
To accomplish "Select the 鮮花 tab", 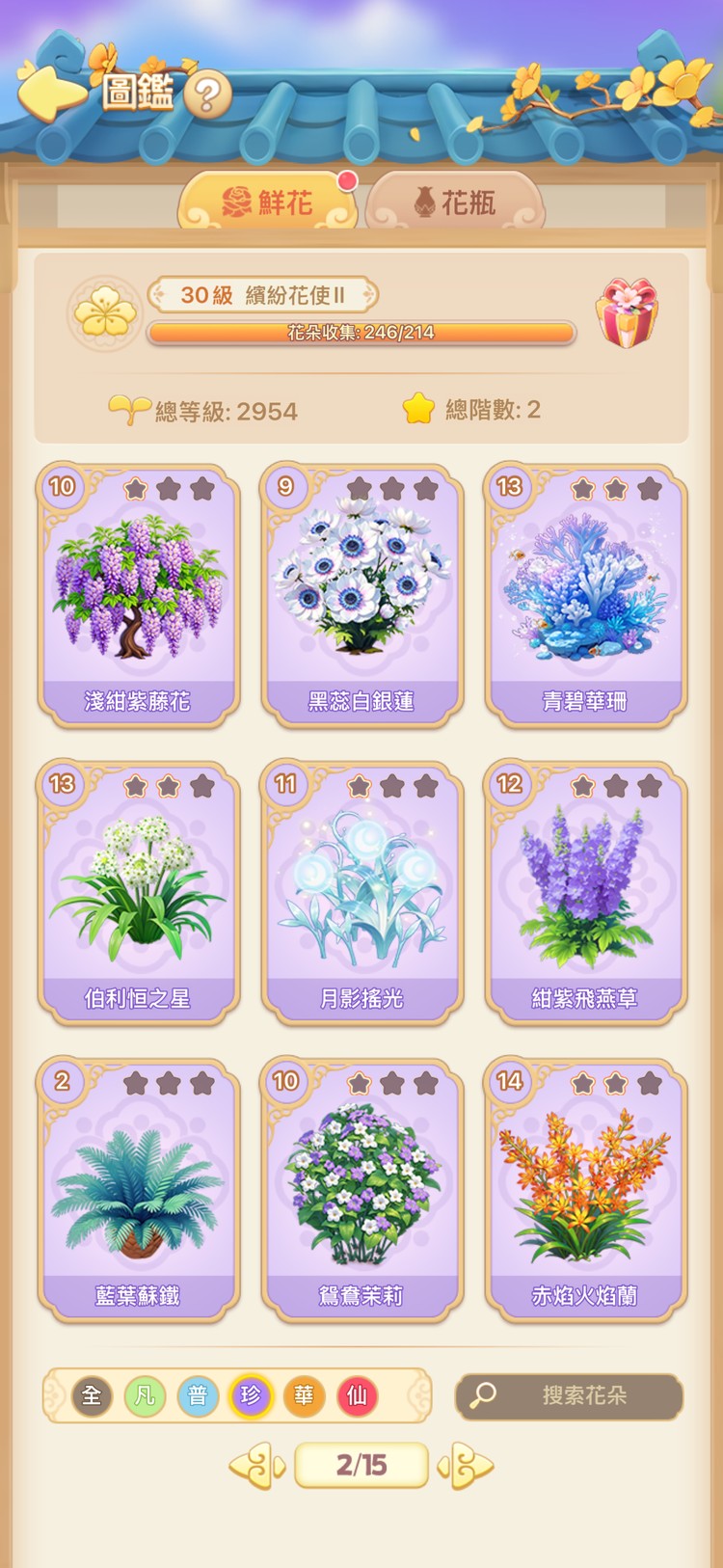I will 267,203.
